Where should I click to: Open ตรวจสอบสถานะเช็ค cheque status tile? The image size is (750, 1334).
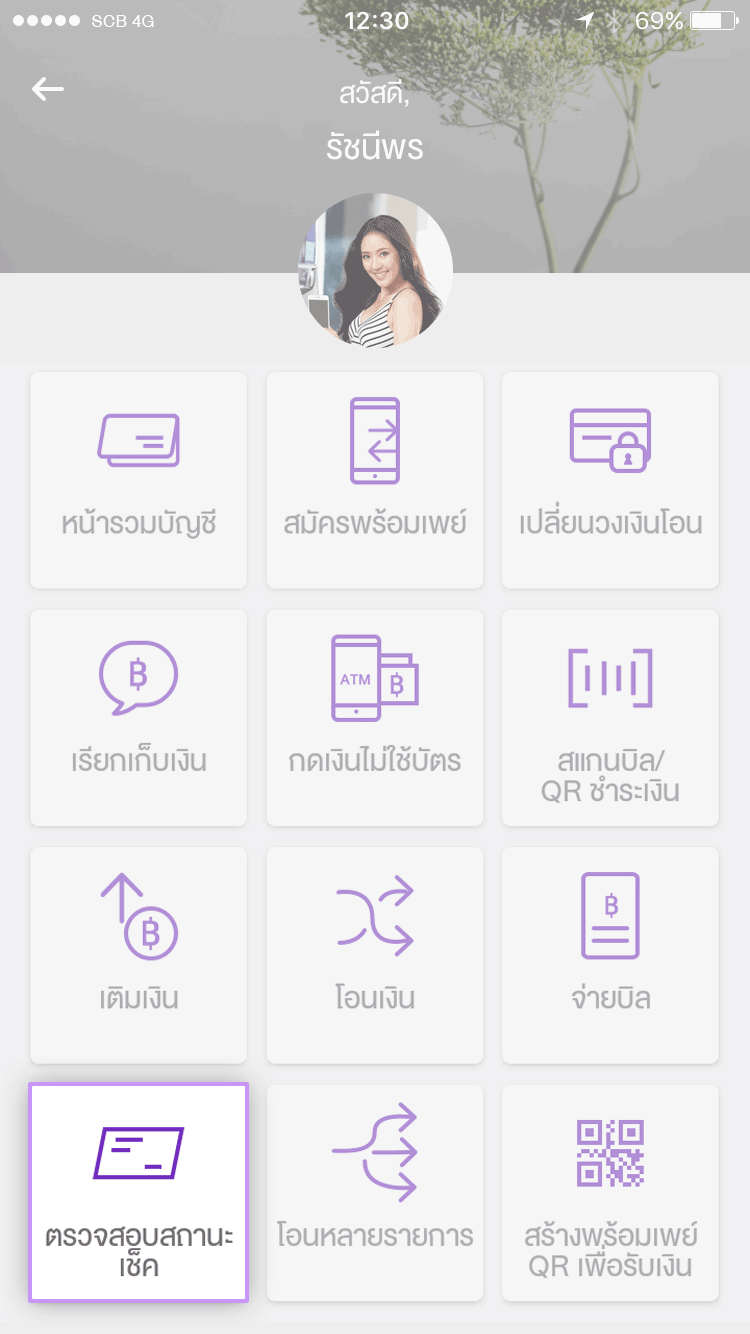pyautogui.click(x=138, y=1192)
